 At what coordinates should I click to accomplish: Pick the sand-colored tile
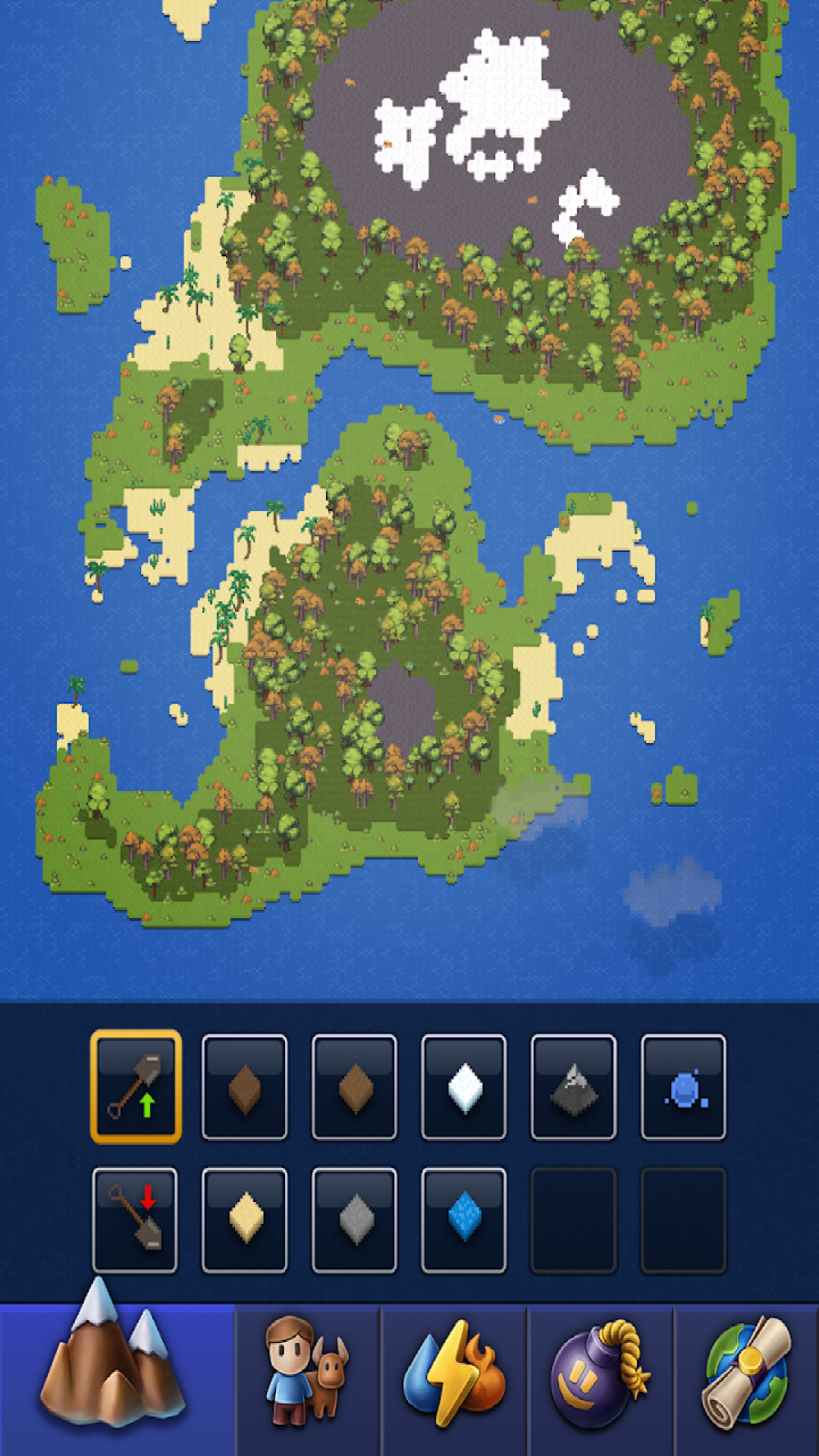point(244,1219)
